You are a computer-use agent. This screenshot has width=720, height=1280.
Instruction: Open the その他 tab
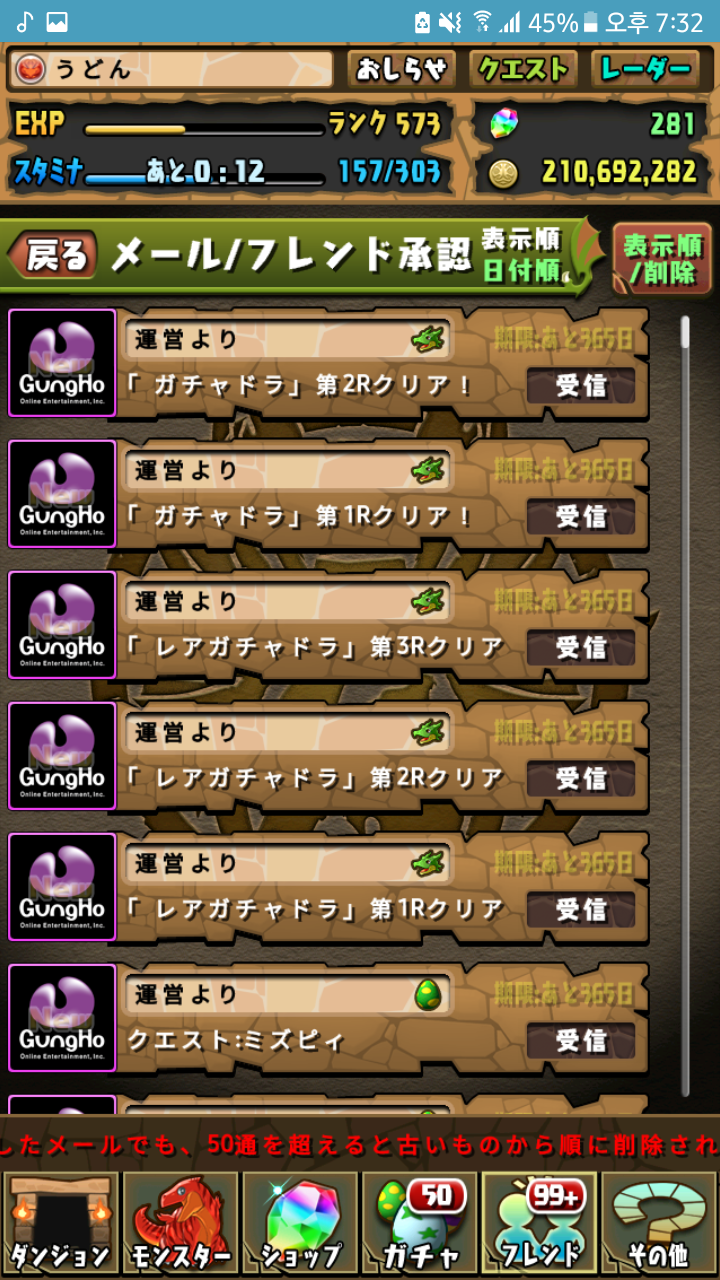tap(660, 1224)
